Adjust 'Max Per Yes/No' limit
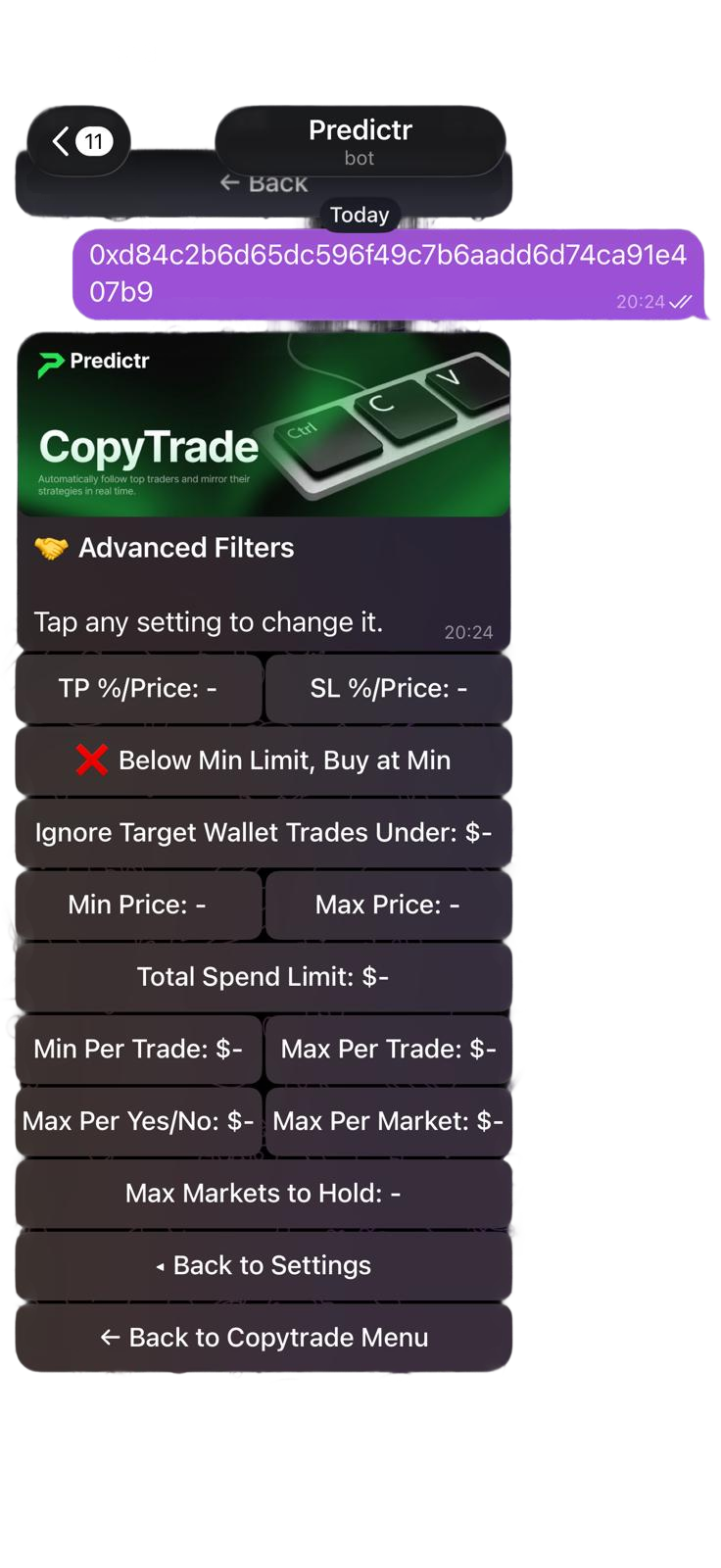Viewport: 721px width, 1568px height. (138, 1120)
